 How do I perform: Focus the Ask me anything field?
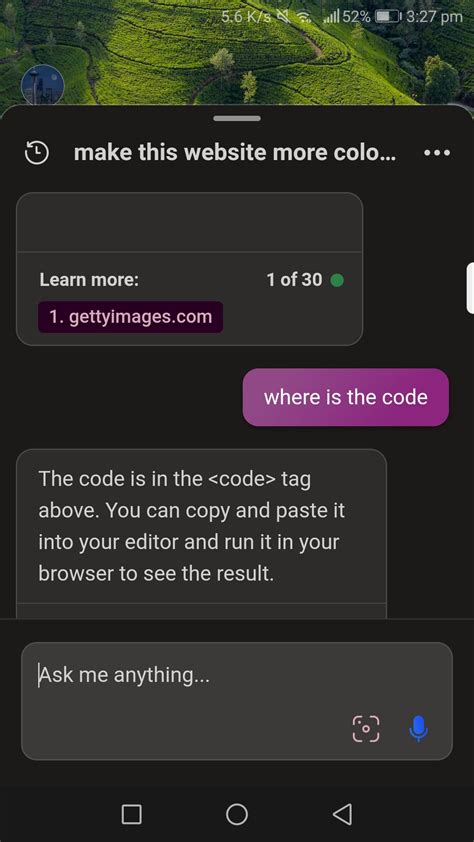tap(237, 701)
